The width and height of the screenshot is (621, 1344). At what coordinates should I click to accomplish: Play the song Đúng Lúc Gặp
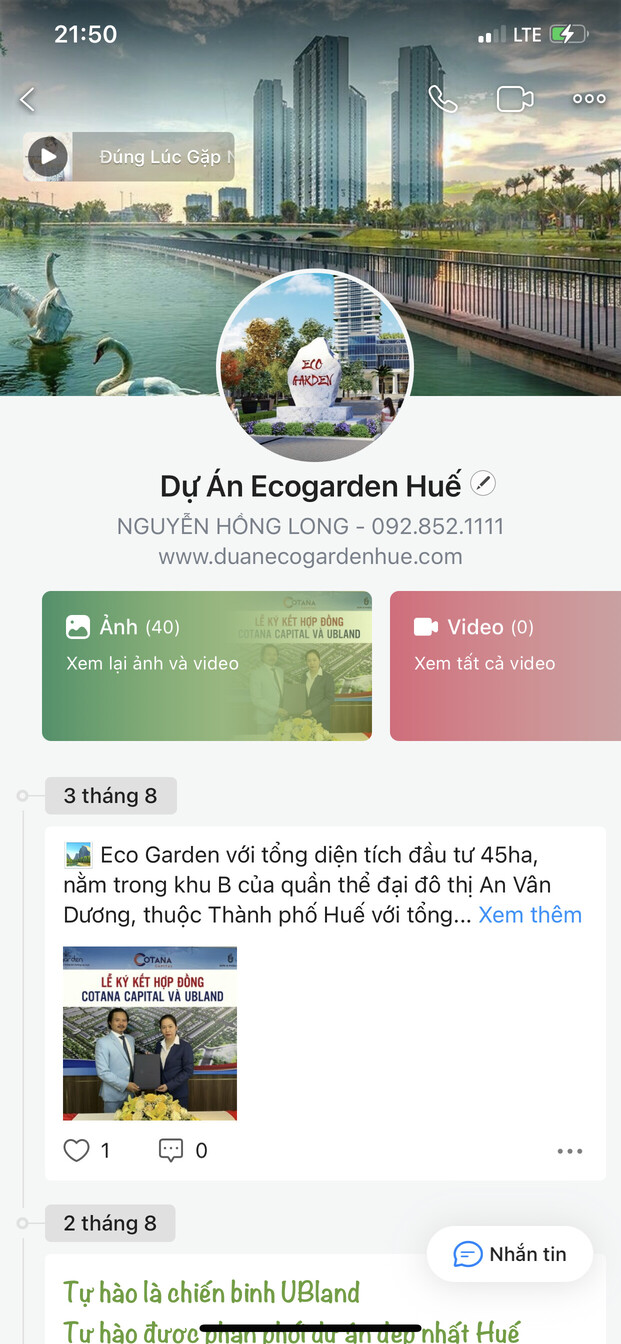(48, 157)
